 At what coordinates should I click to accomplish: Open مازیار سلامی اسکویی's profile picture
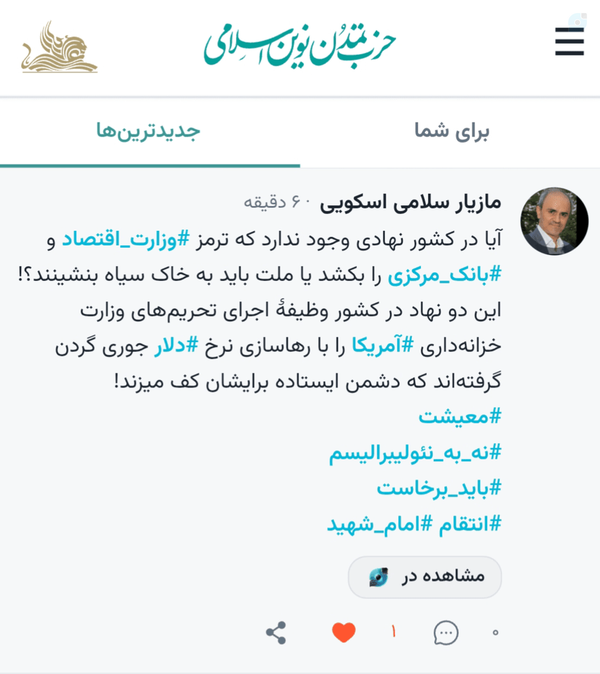554,221
